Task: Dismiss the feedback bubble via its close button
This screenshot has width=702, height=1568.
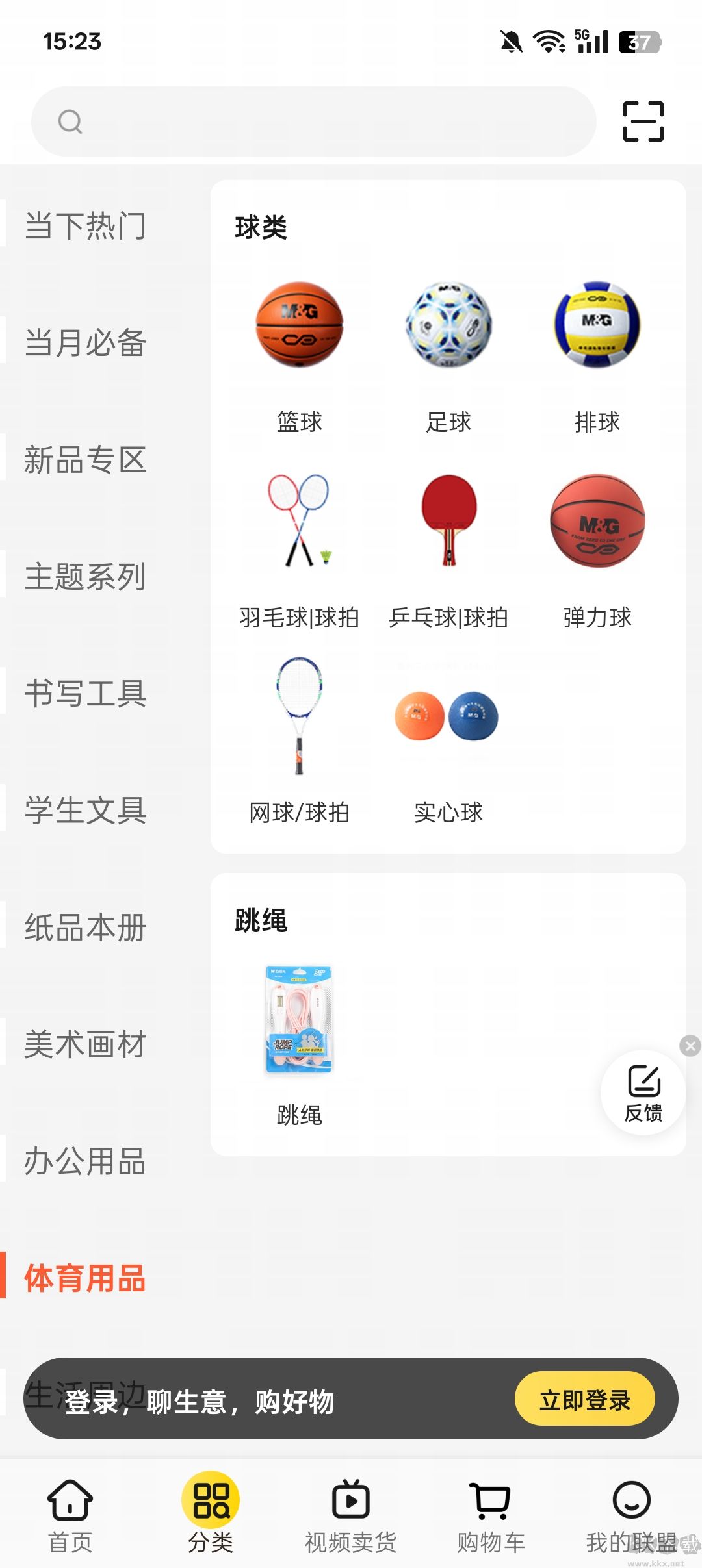Action: coord(690,1046)
